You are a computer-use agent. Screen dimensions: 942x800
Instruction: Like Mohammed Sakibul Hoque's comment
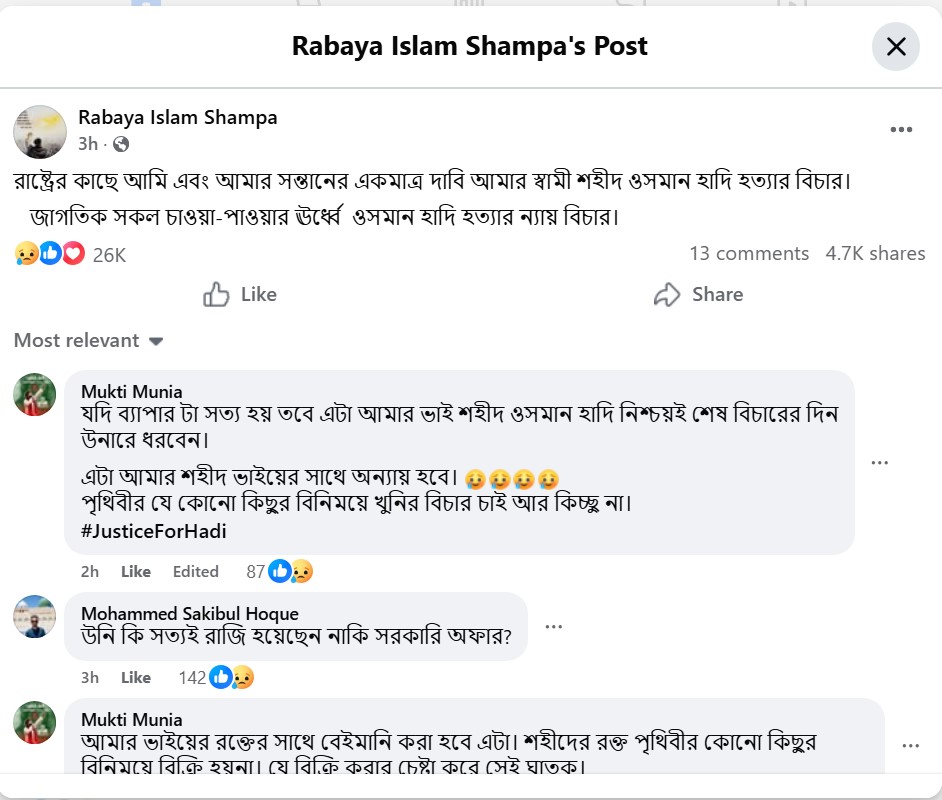(135, 678)
